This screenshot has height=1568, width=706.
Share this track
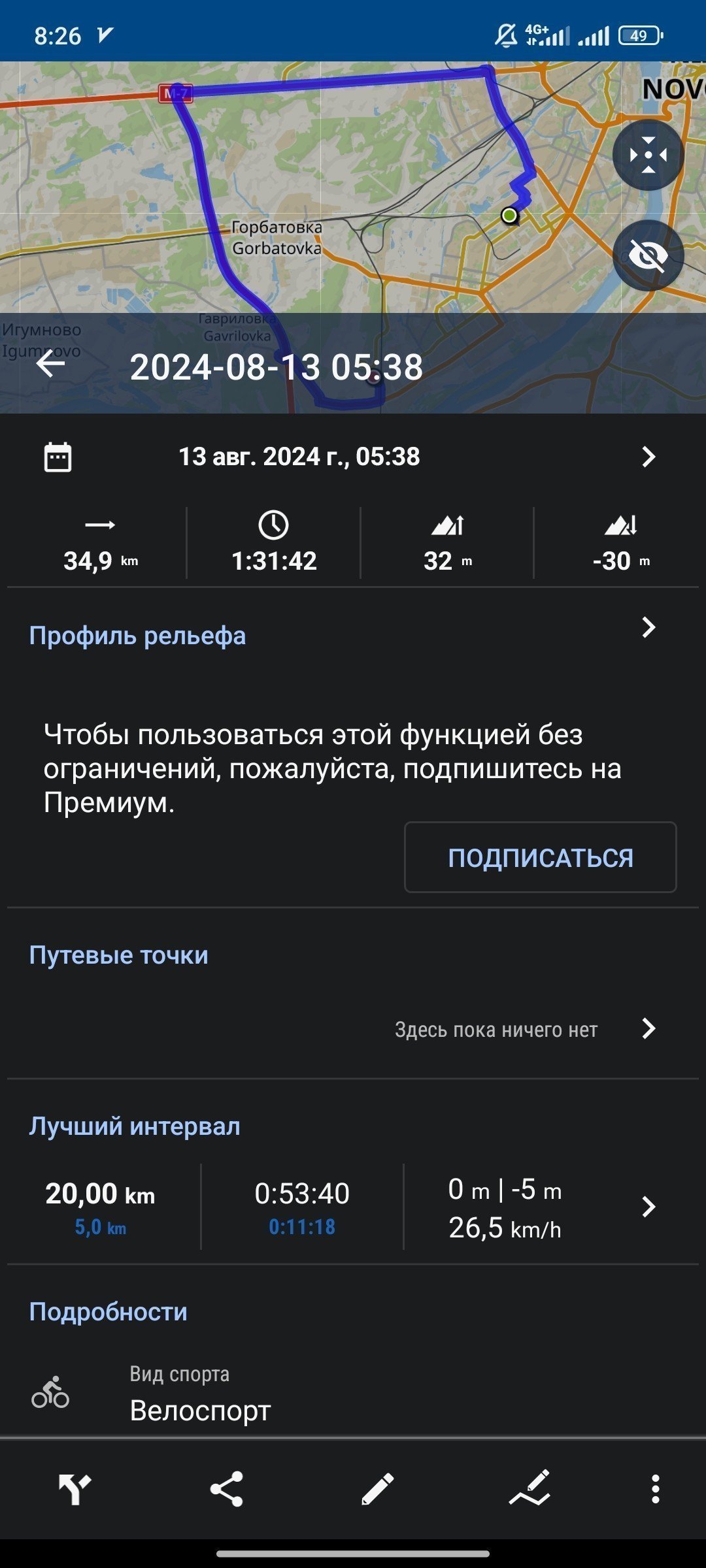pyautogui.click(x=226, y=1490)
